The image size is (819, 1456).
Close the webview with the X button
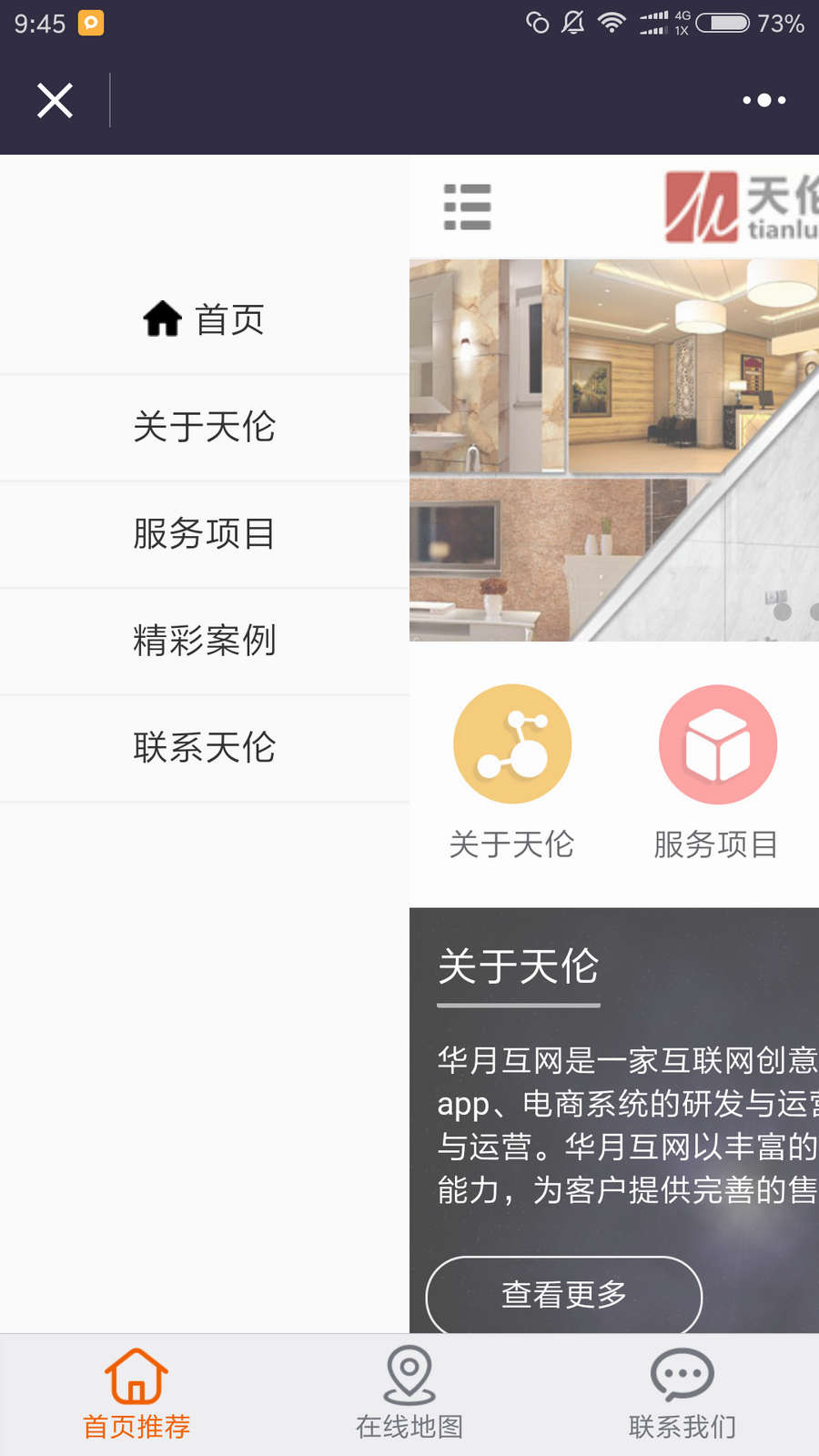[x=54, y=100]
